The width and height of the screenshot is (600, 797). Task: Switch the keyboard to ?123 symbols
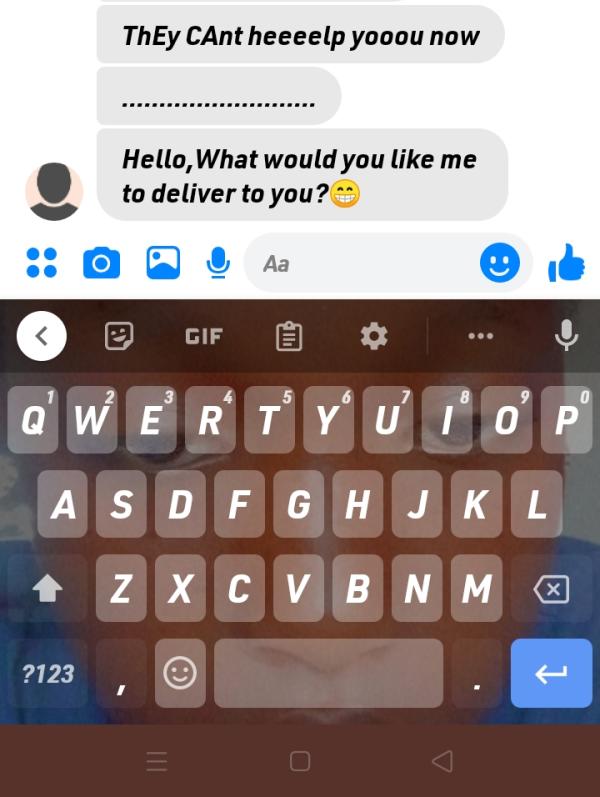coord(48,674)
